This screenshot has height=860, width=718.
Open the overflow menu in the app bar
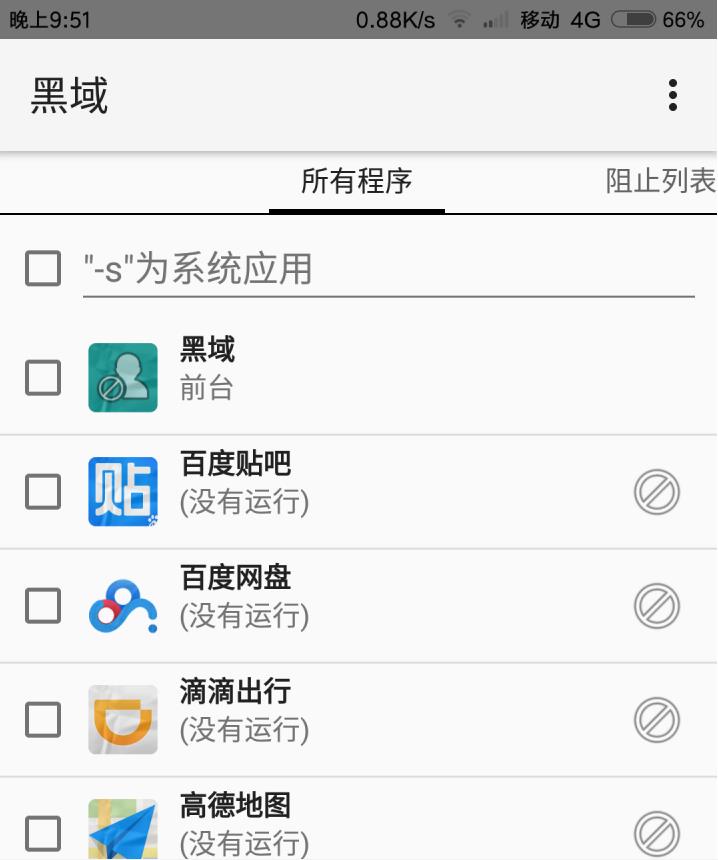(x=673, y=95)
